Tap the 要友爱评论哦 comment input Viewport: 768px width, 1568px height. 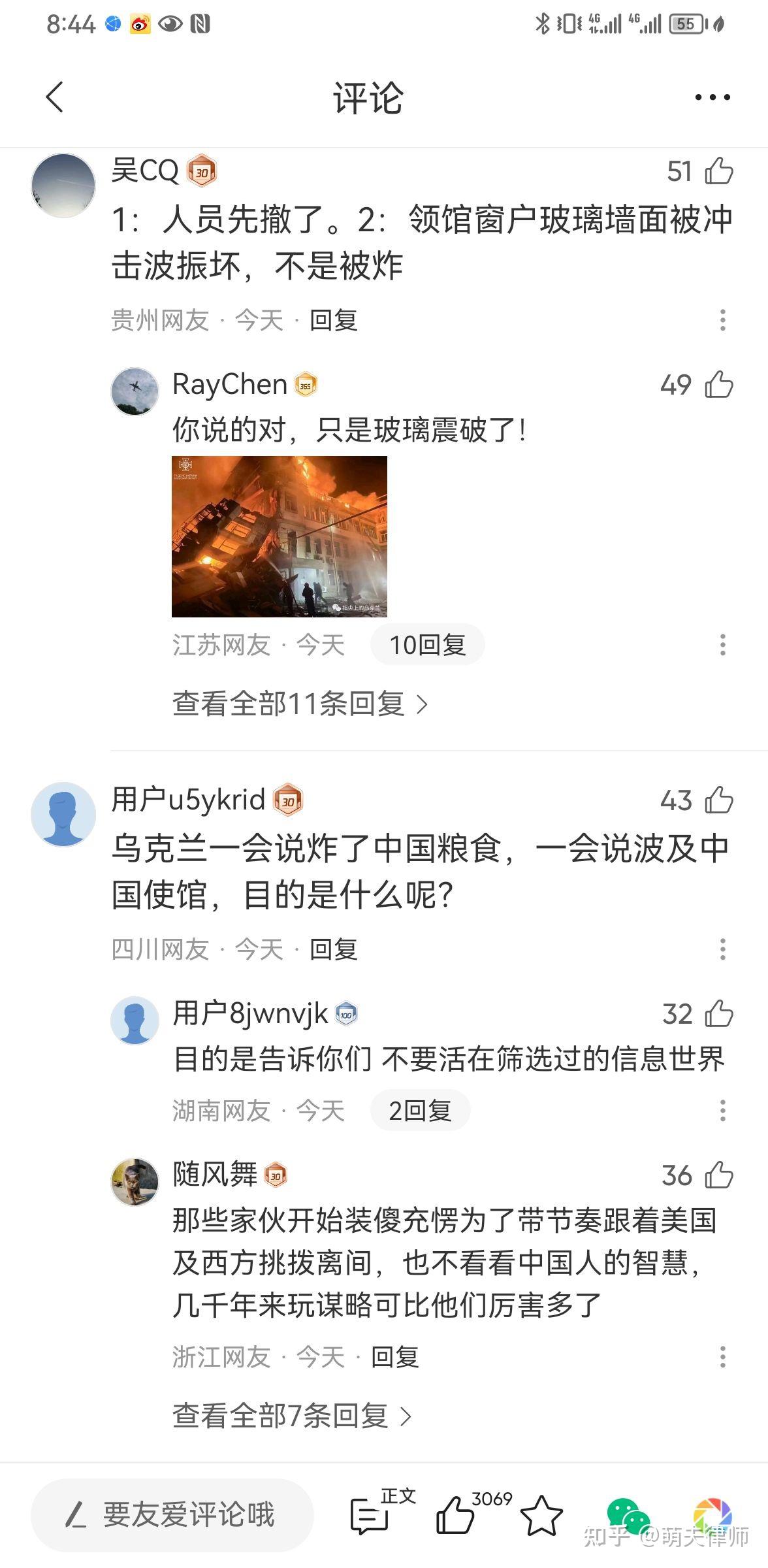click(172, 1514)
